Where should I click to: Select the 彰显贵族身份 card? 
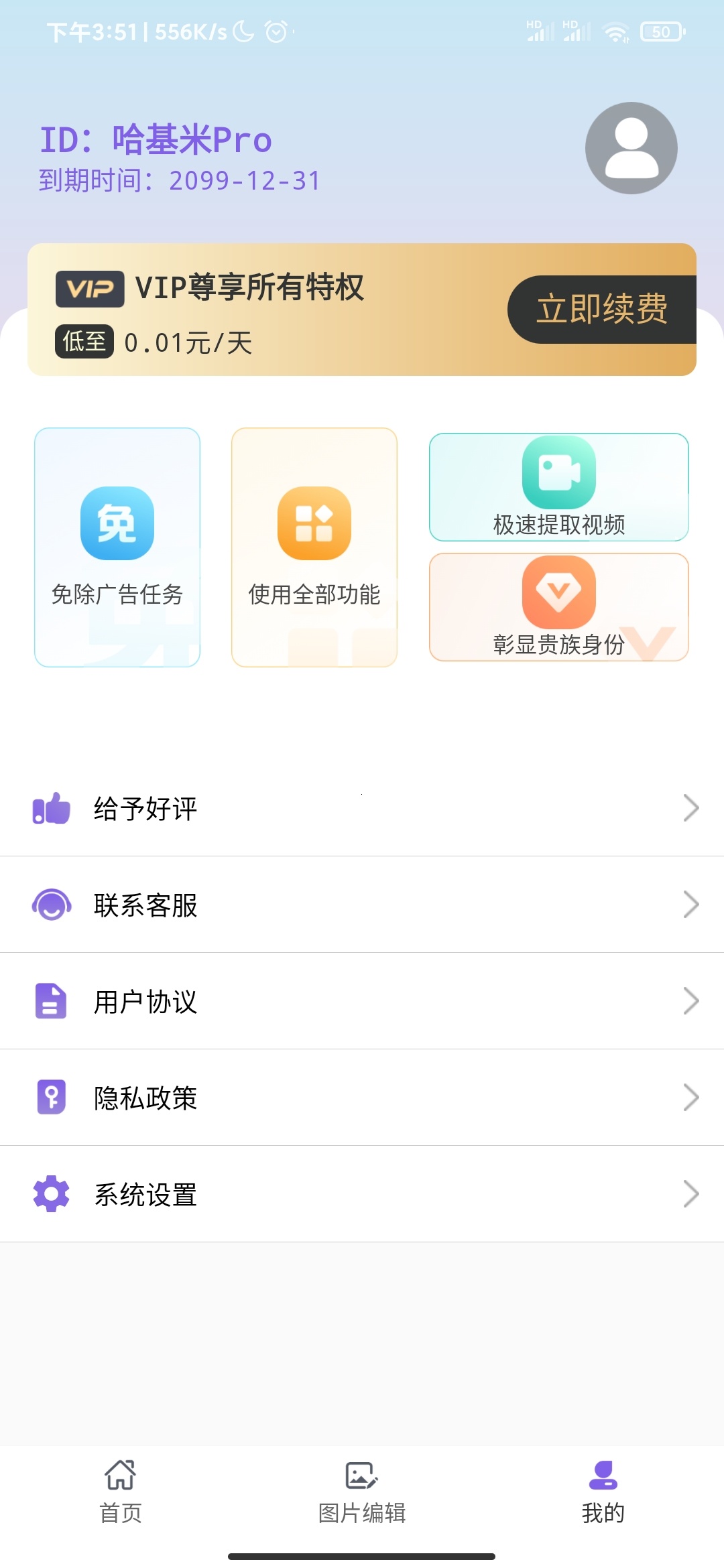(558, 607)
